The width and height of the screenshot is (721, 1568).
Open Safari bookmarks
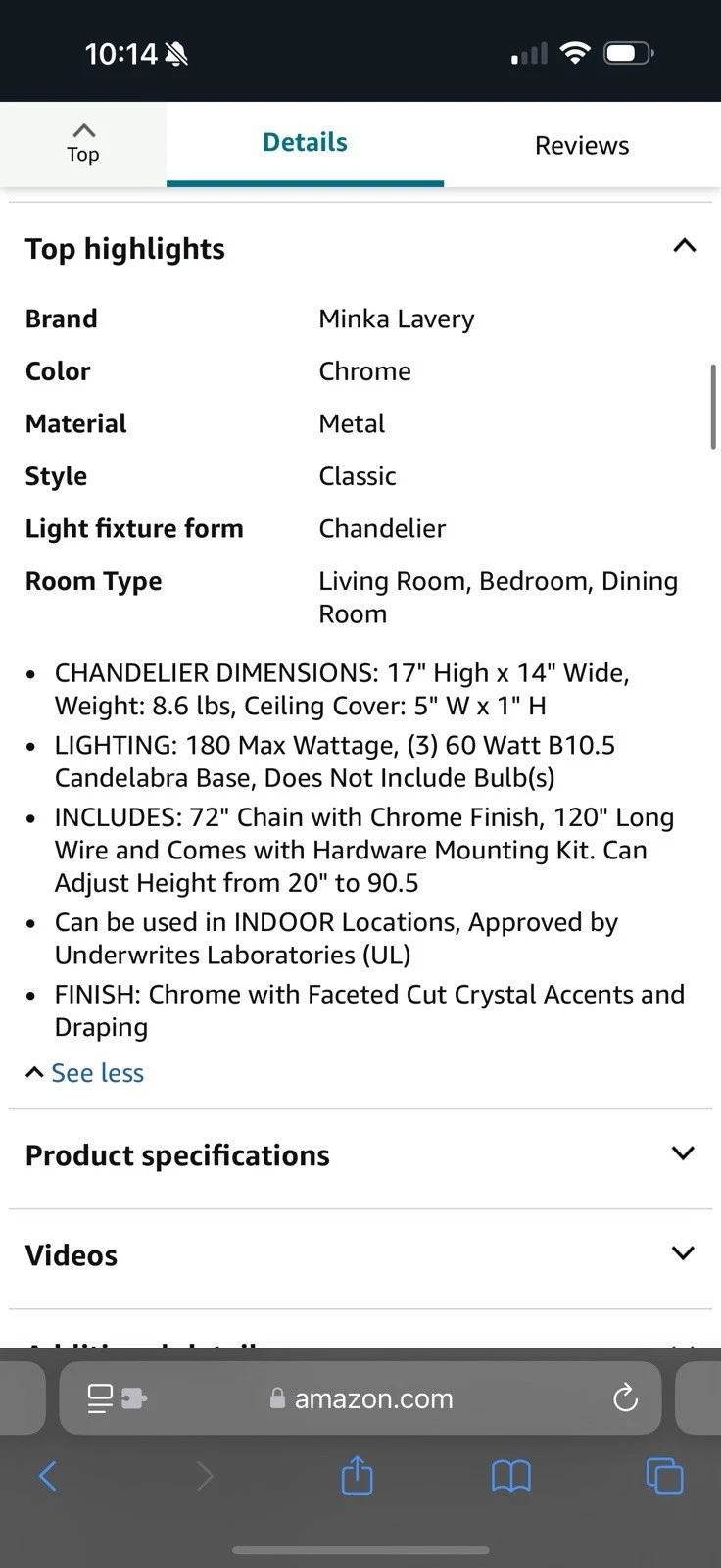click(510, 1475)
